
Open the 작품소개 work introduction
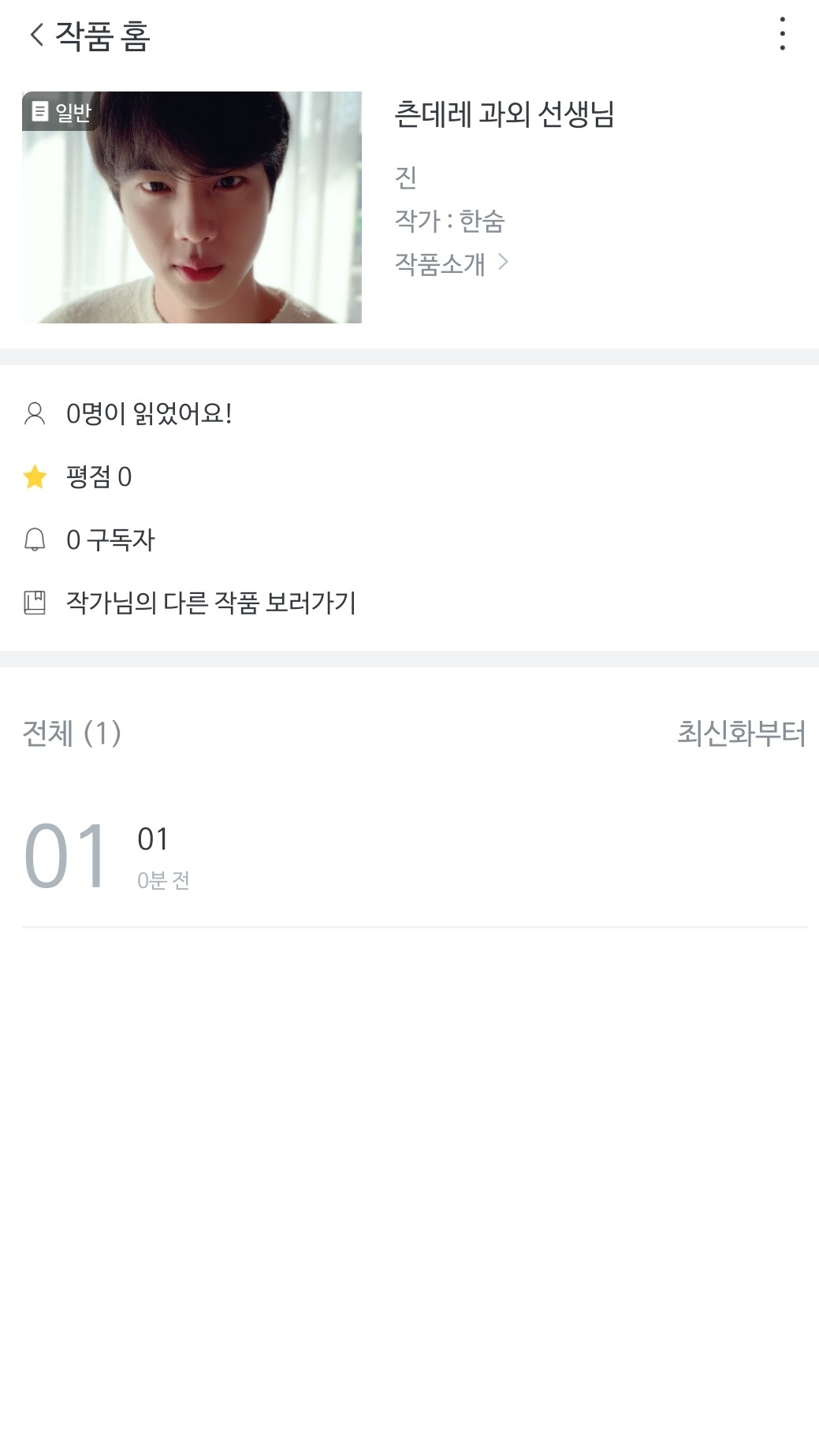[452, 263]
